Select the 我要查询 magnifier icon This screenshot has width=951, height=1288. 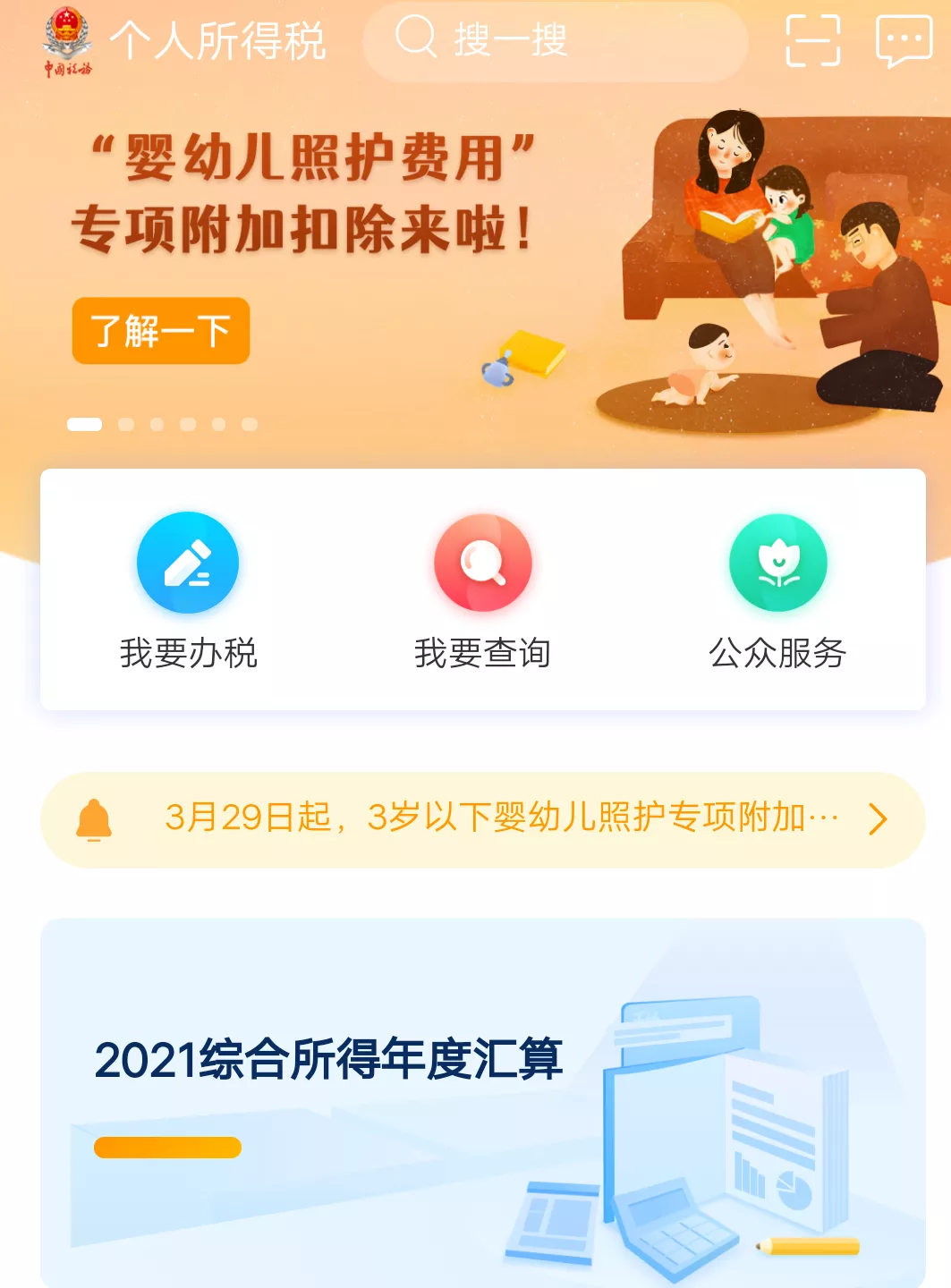[x=482, y=563]
